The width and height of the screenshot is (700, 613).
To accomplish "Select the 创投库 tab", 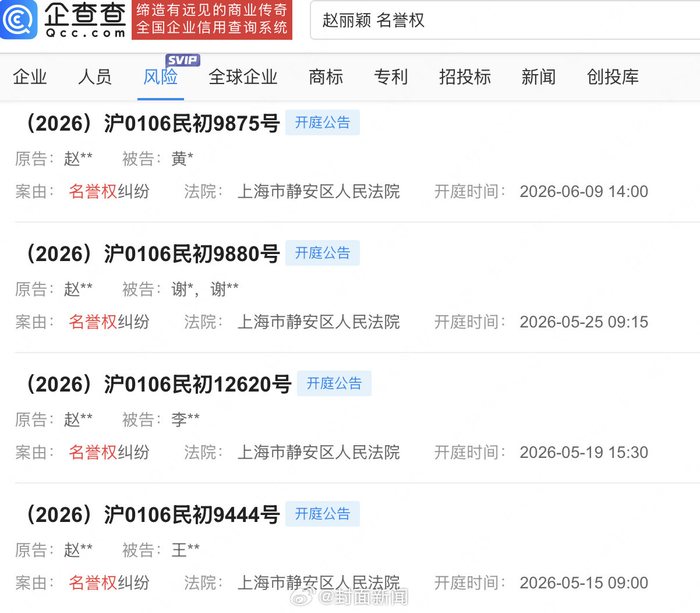I will [612, 77].
